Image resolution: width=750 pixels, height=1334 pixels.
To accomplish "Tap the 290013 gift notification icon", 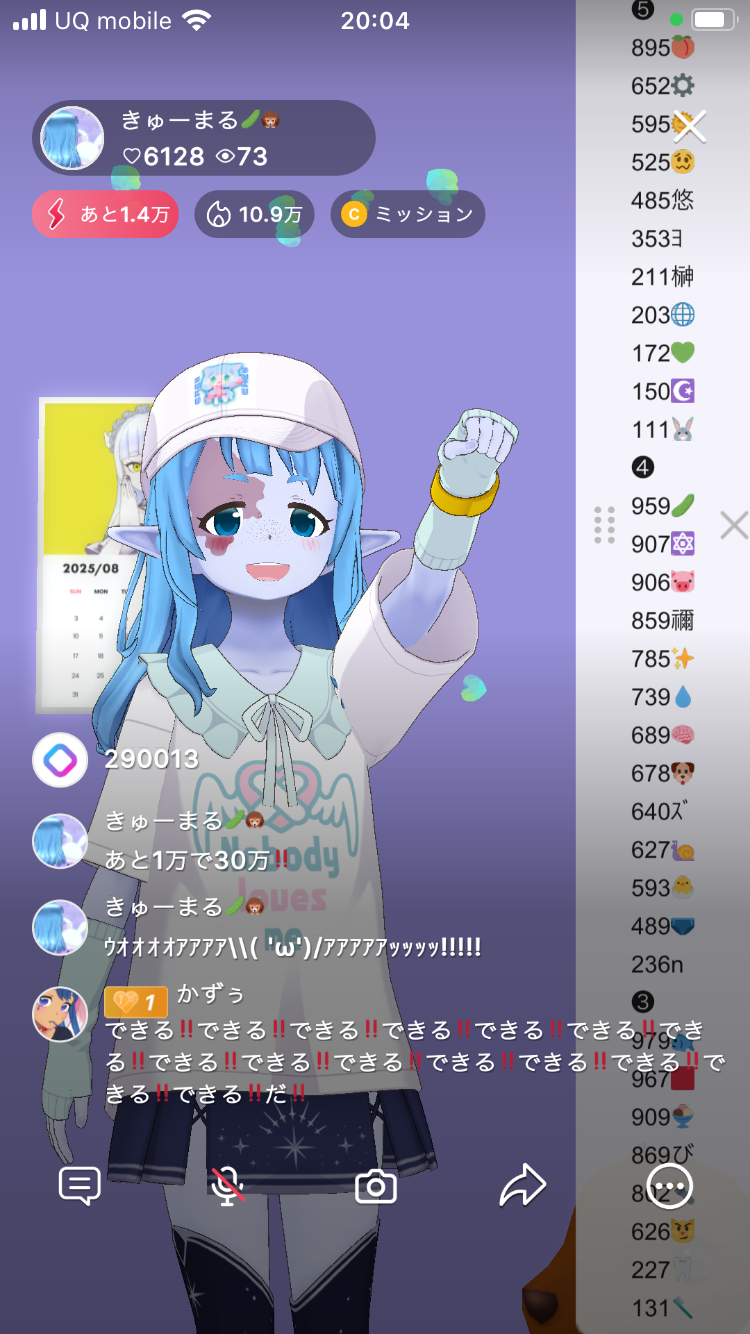I will 60,761.
